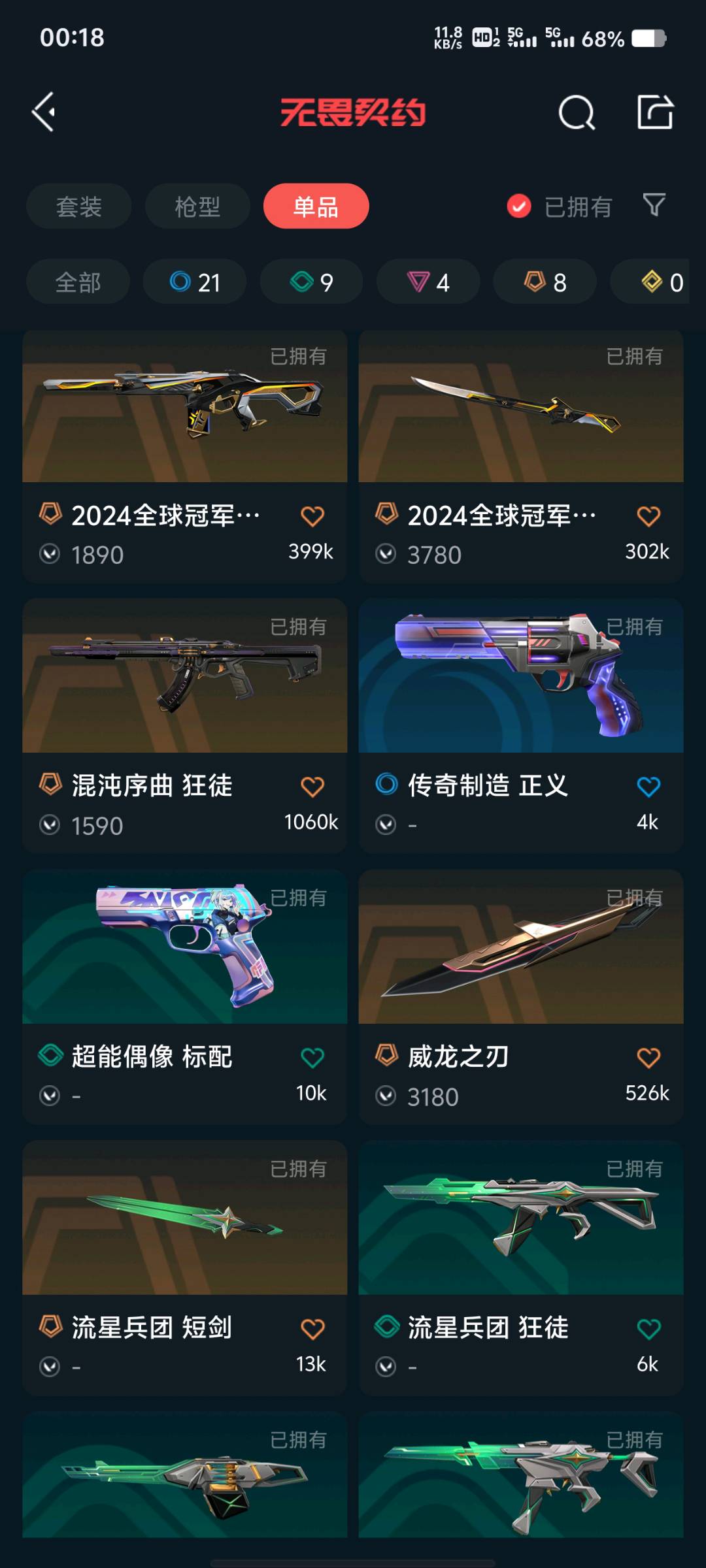
Task: Tap the share icon in the header
Action: pyautogui.click(x=655, y=112)
